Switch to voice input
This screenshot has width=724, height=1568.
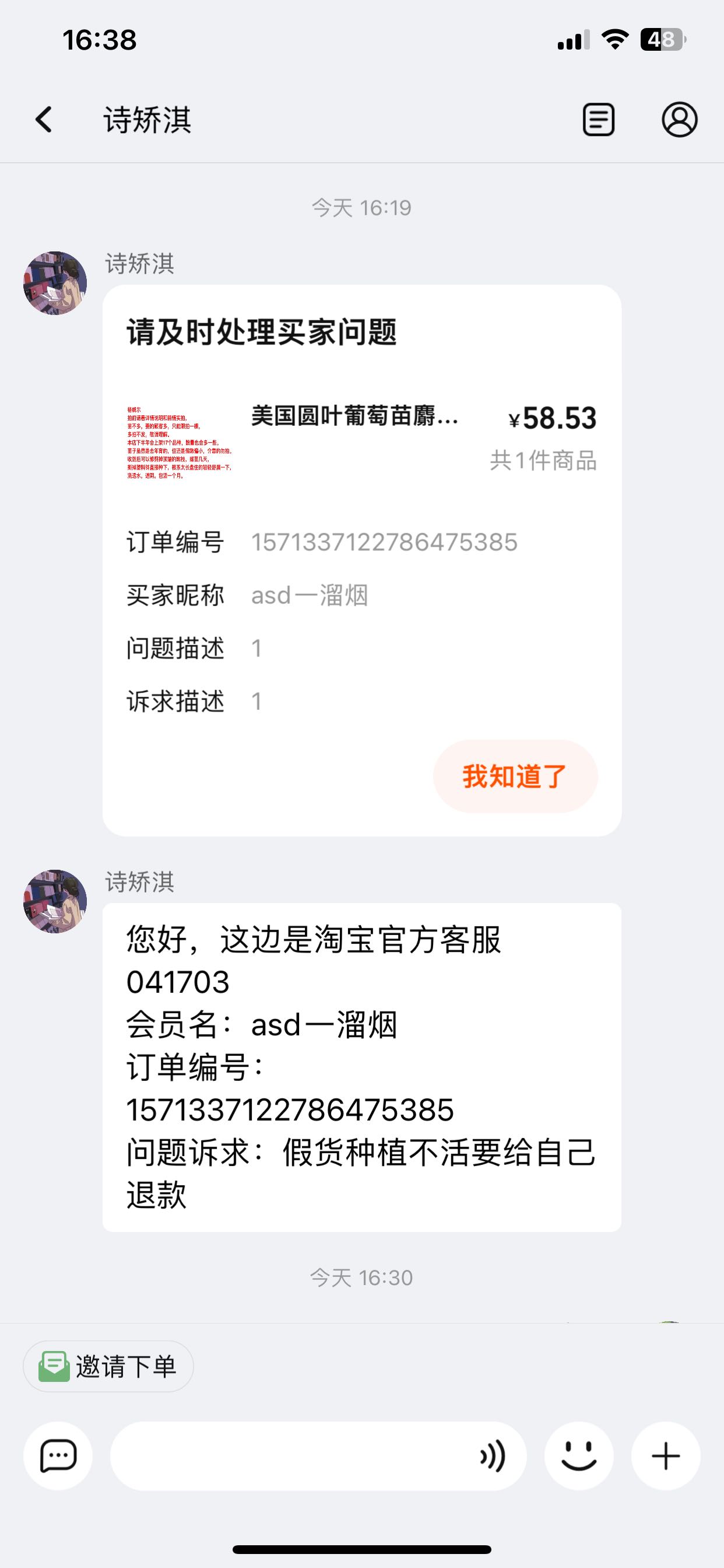click(492, 1456)
